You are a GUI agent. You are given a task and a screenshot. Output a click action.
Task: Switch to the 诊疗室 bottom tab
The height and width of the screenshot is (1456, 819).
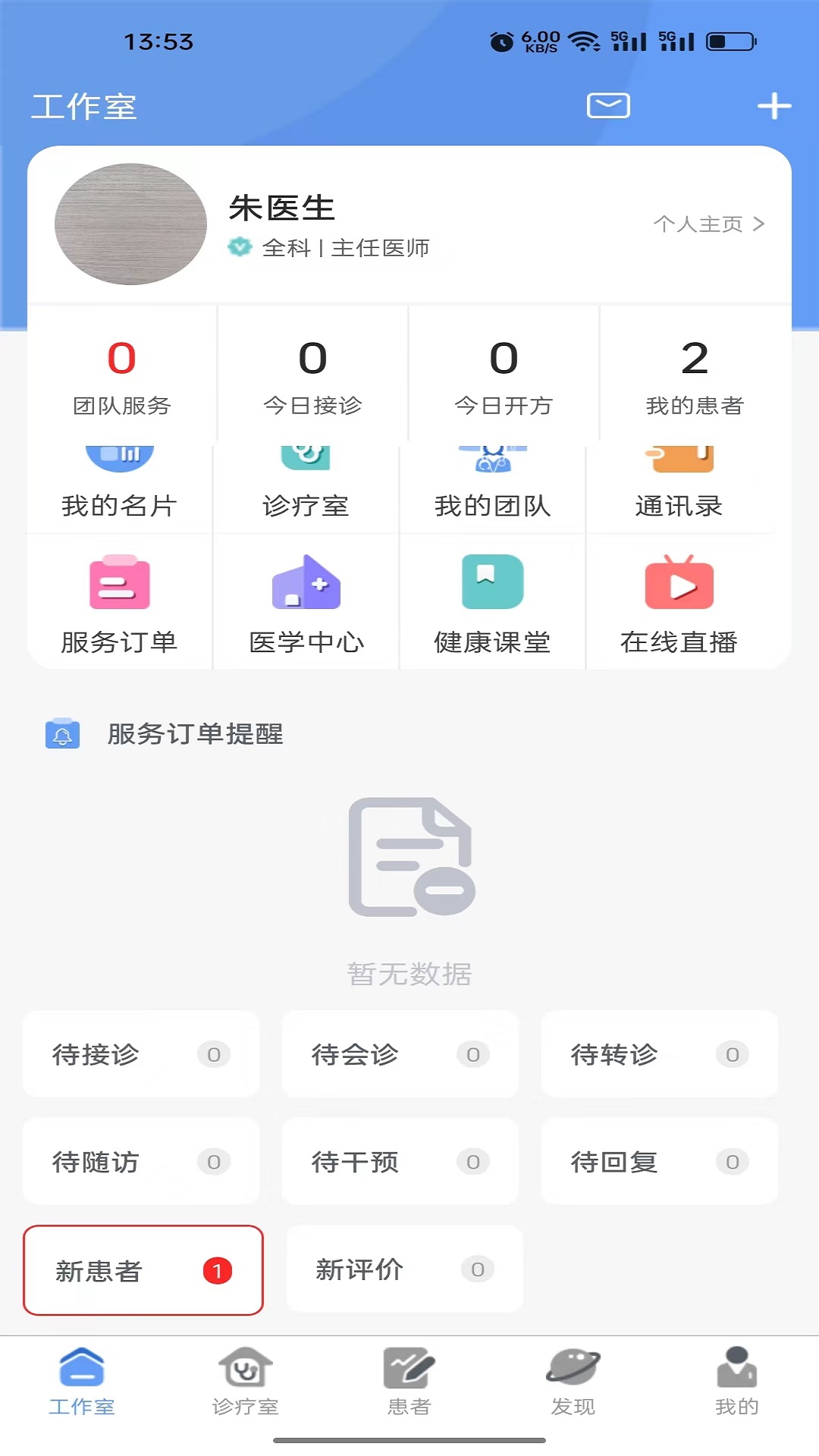245,1382
